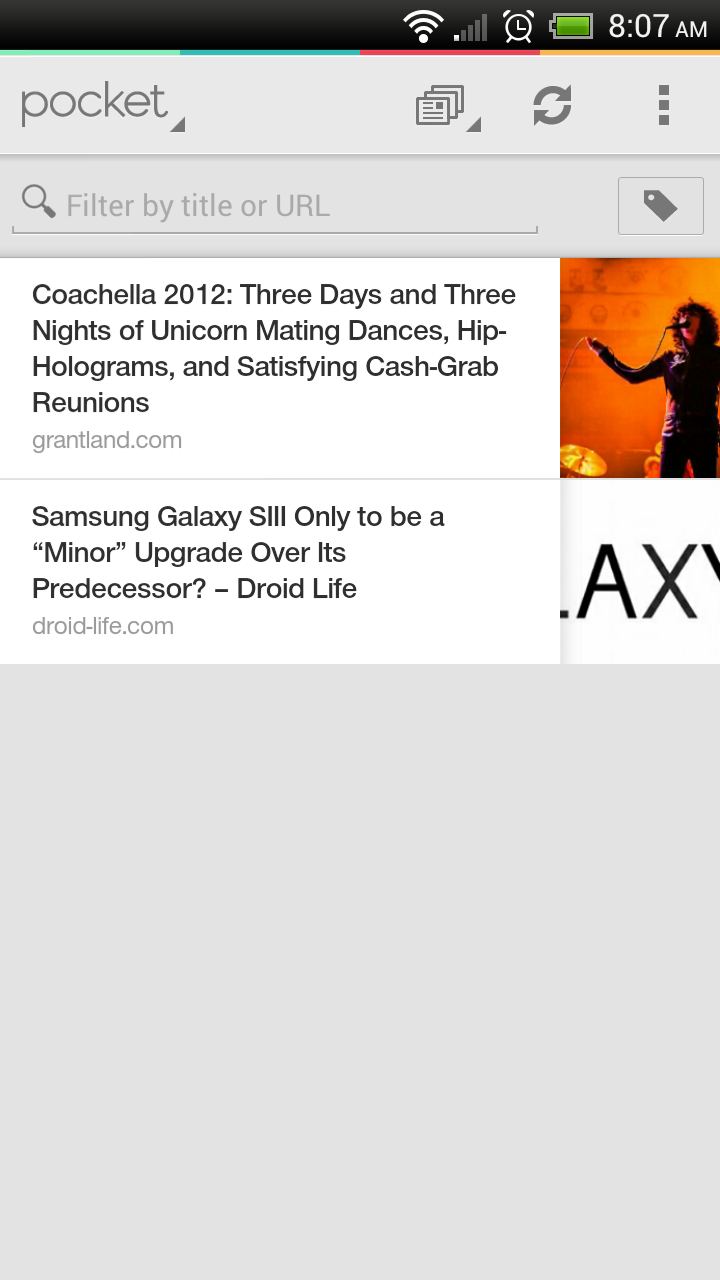720x1280 pixels.
Task: Refresh the reading list
Action: click(x=552, y=105)
